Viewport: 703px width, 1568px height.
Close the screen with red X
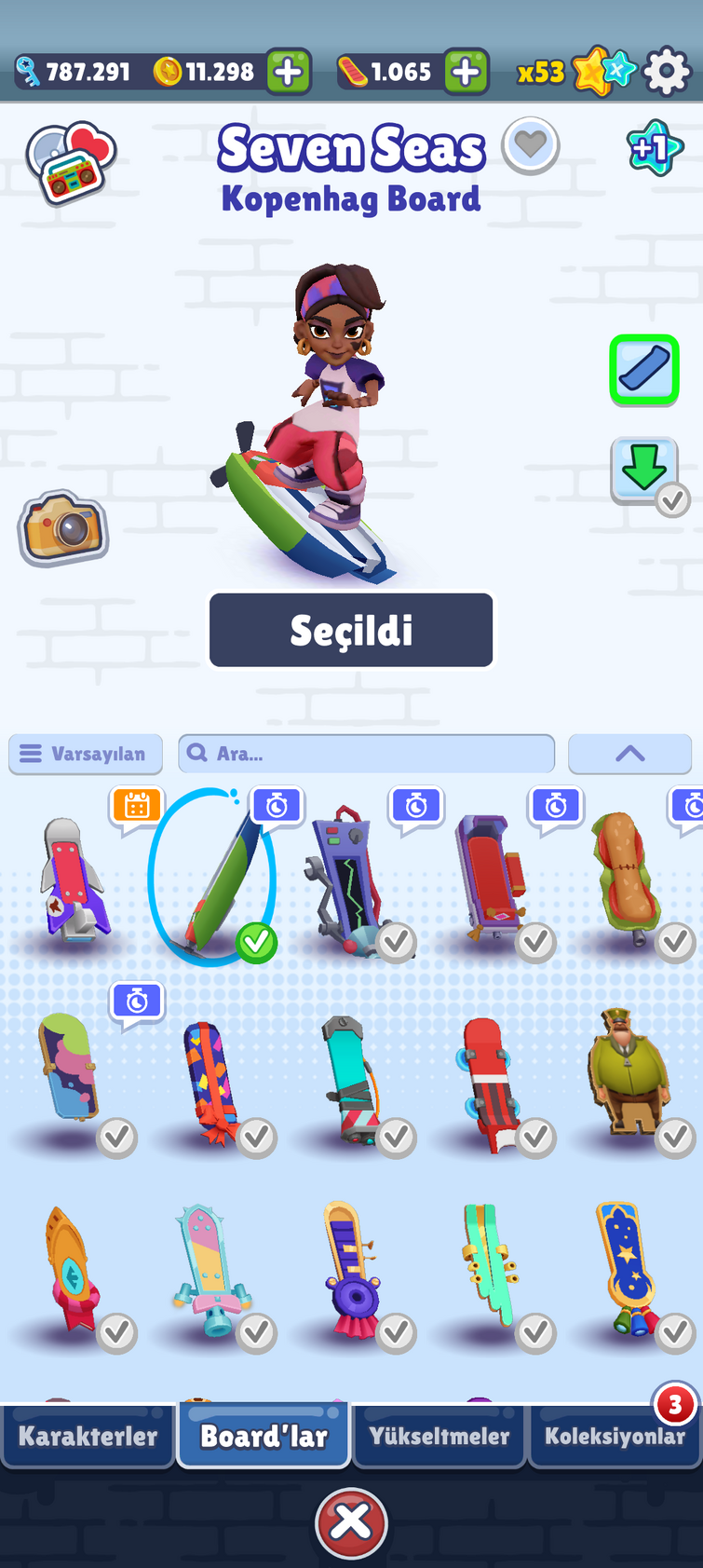tap(351, 1523)
